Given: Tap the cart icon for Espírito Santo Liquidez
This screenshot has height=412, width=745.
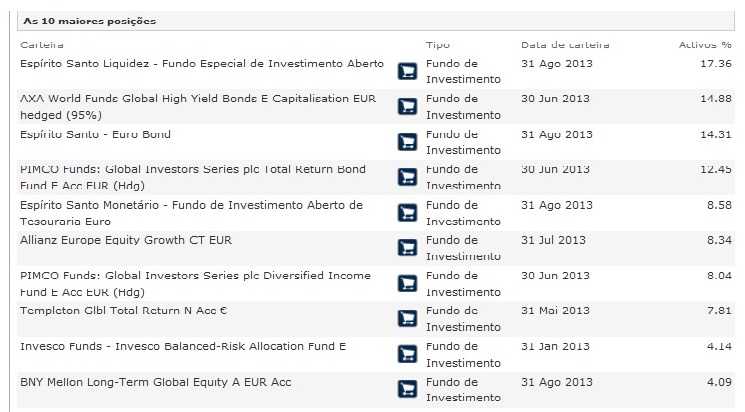Looking at the screenshot, I should pyautogui.click(x=407, y=70).
